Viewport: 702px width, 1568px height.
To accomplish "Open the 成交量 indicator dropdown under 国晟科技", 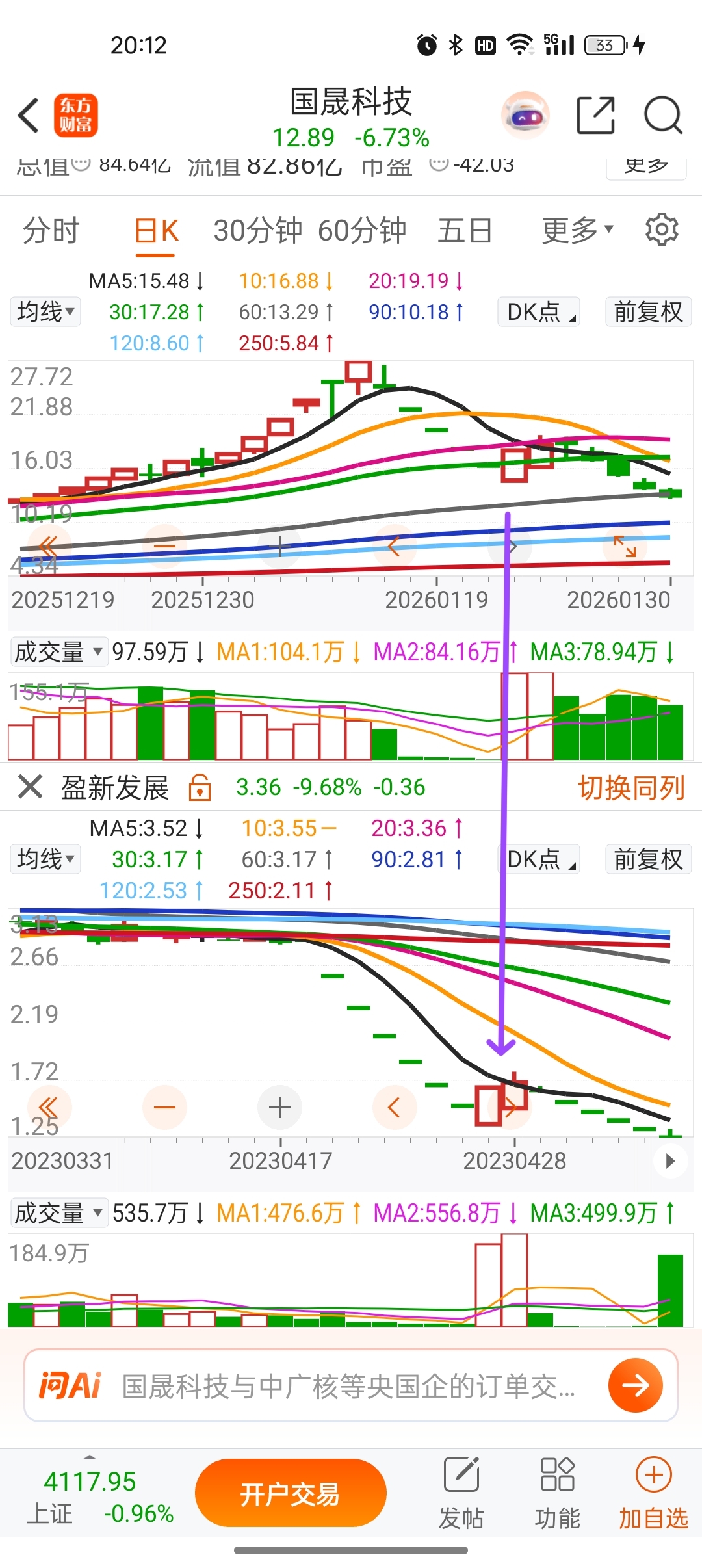I will 58,651.
